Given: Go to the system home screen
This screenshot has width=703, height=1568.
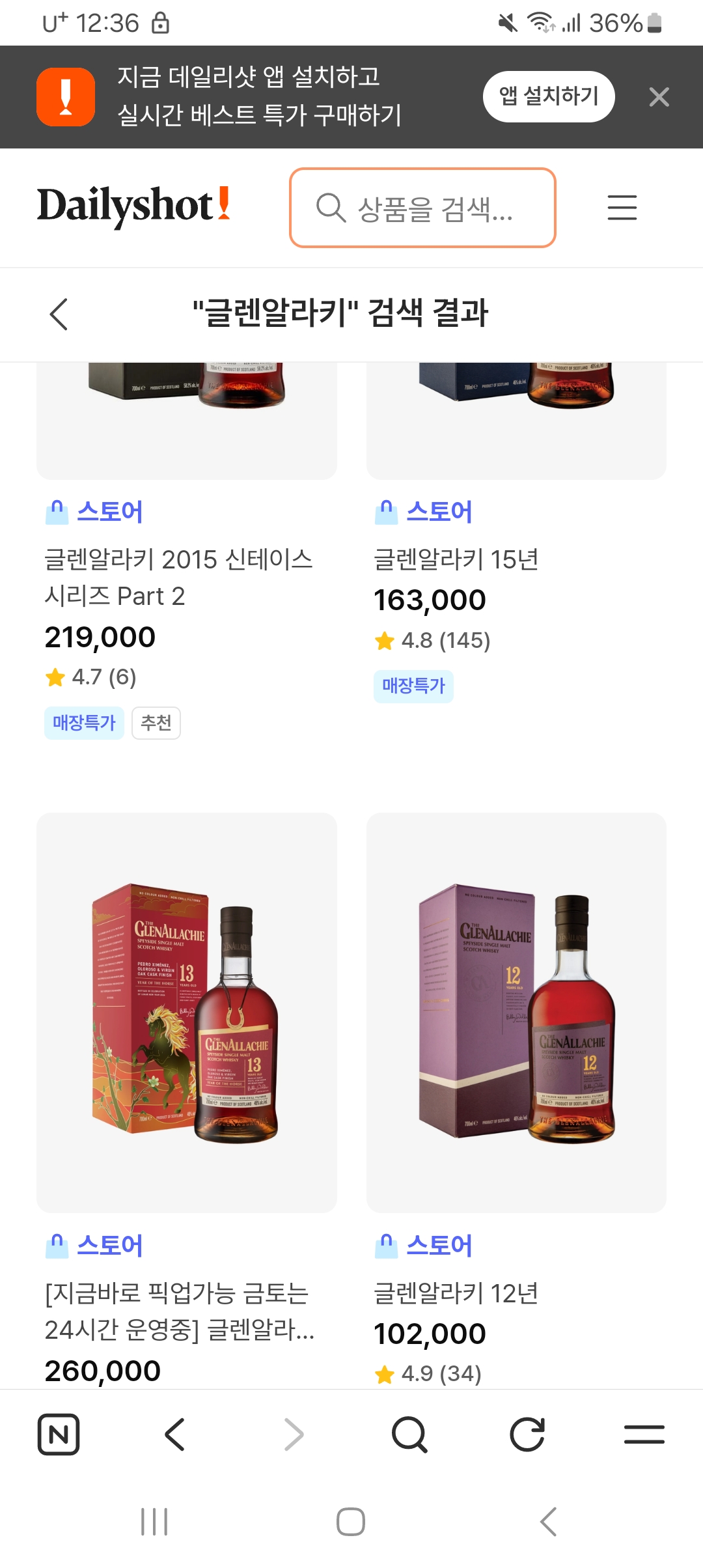Looking at the screenshot, I should (x=351, y=1522).
